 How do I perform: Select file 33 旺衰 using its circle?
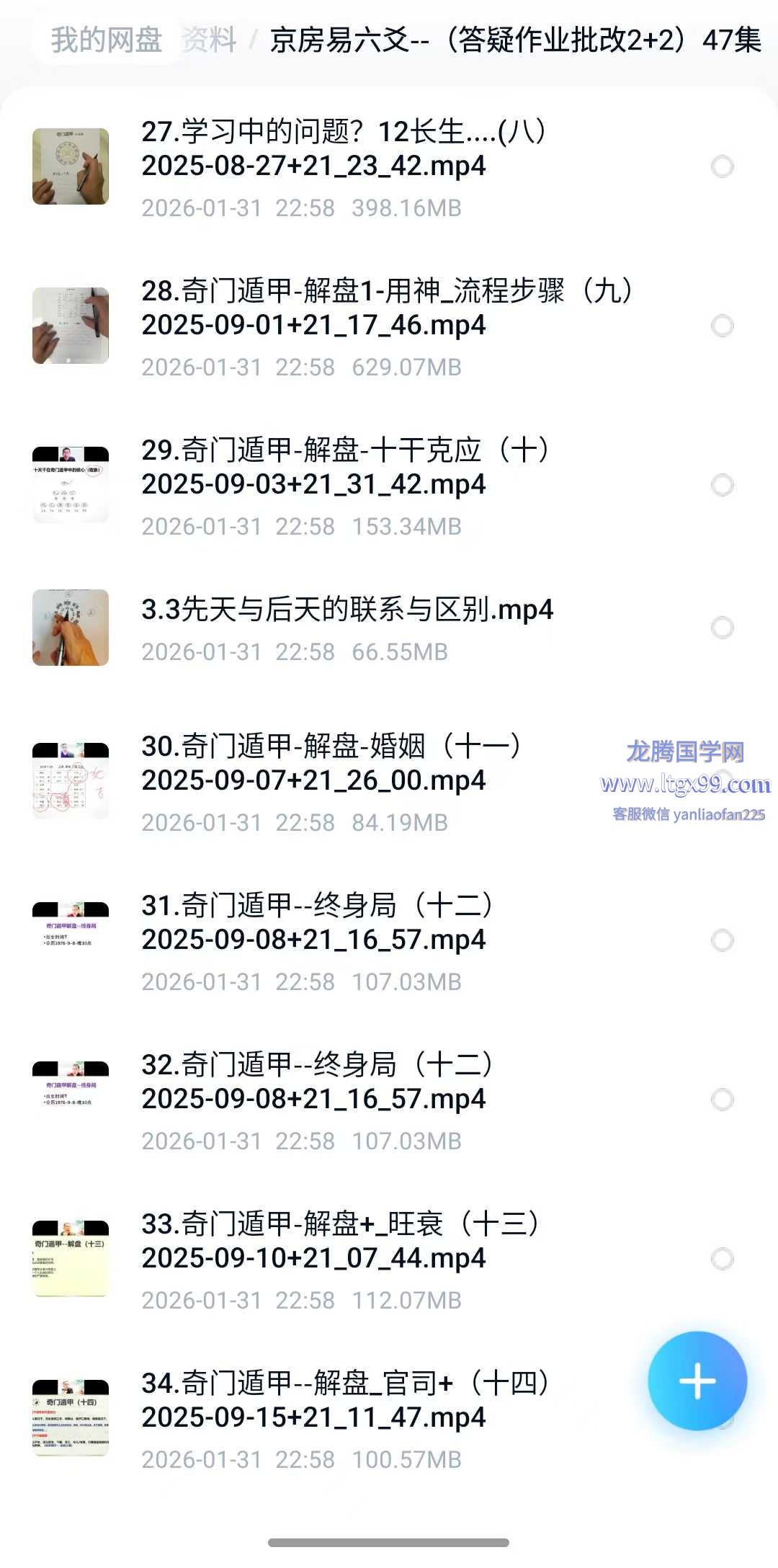coord(722,1260)
